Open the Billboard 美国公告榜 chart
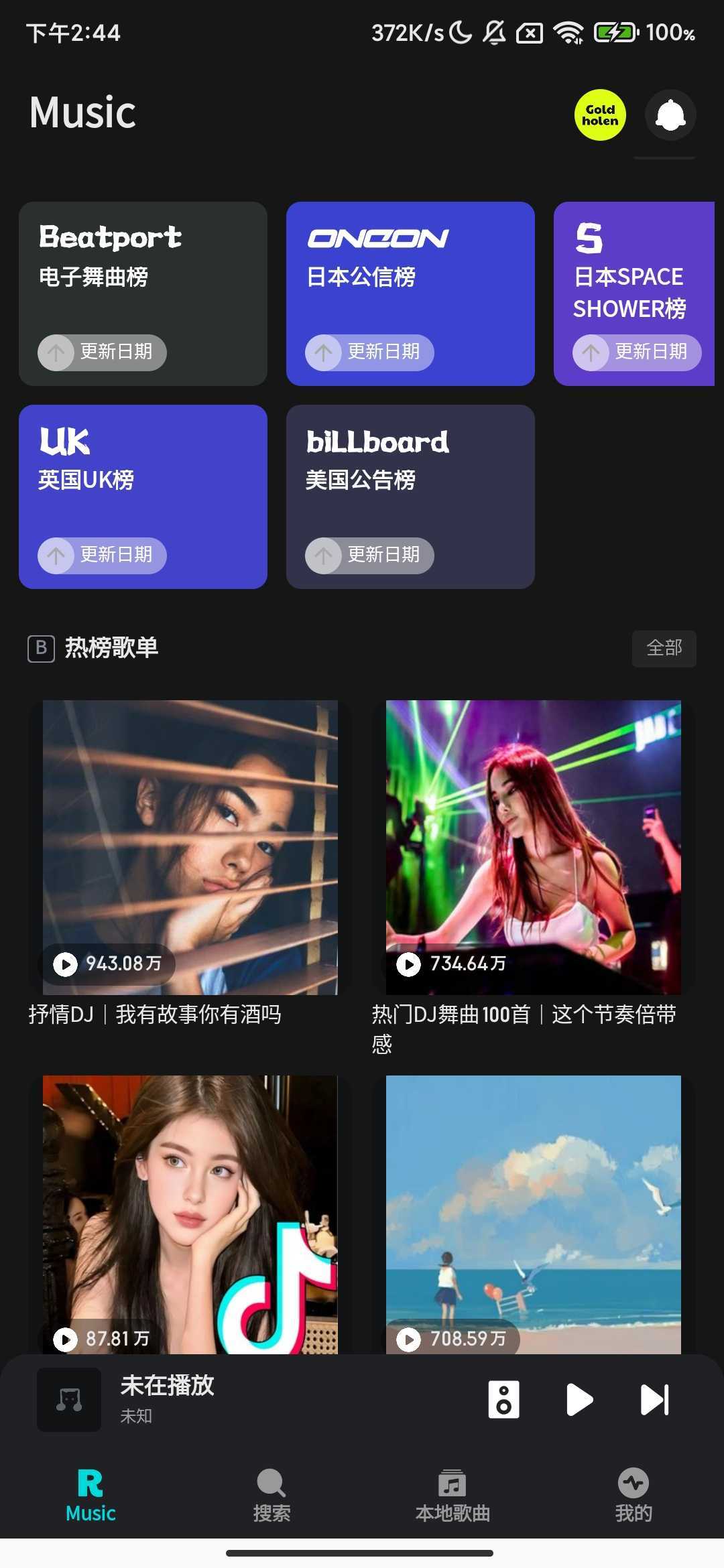The width and height of the screenshot is (724, 1568). (x=410, y=496)
